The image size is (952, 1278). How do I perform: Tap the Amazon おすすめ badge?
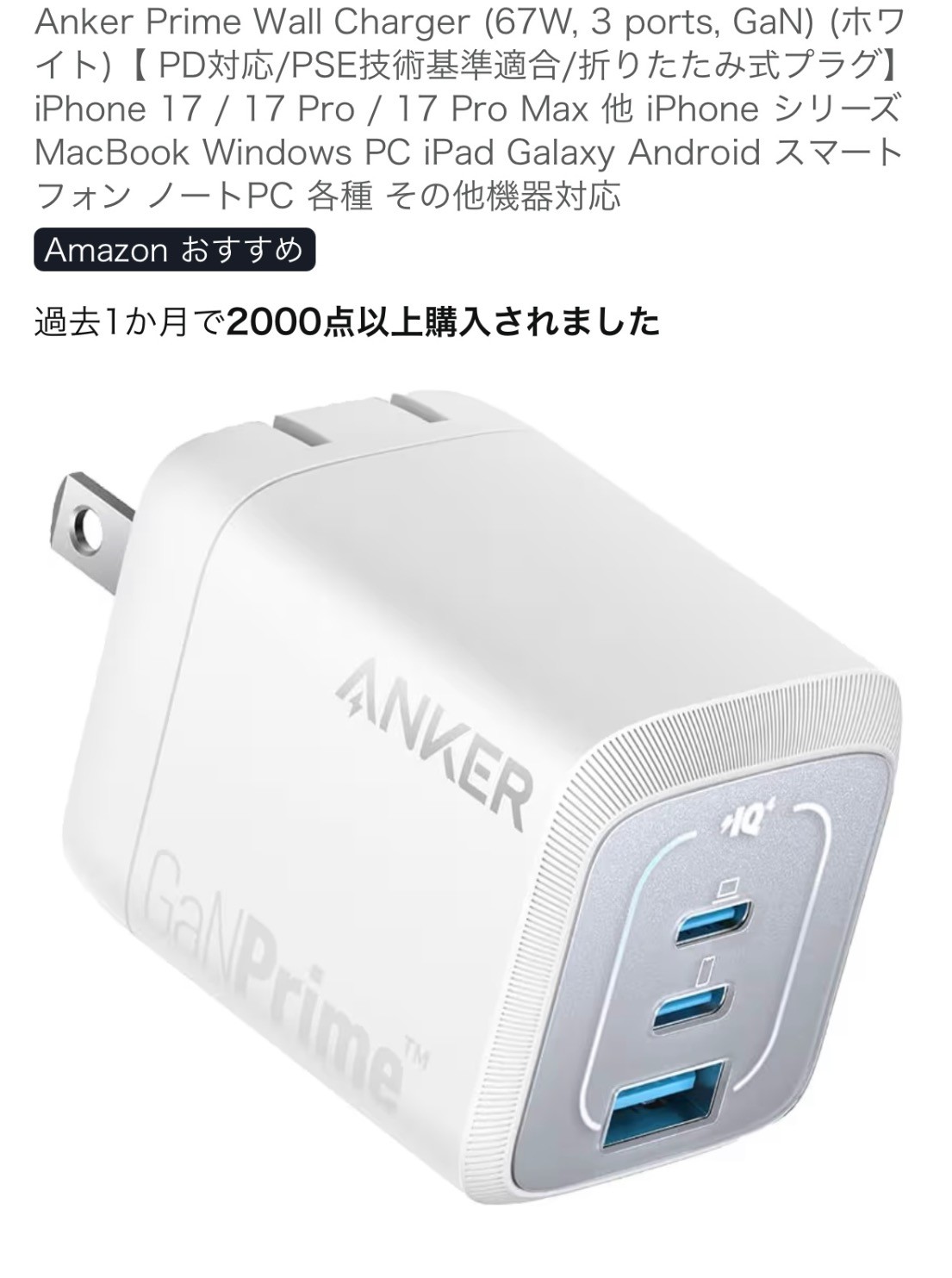[174, 250]
